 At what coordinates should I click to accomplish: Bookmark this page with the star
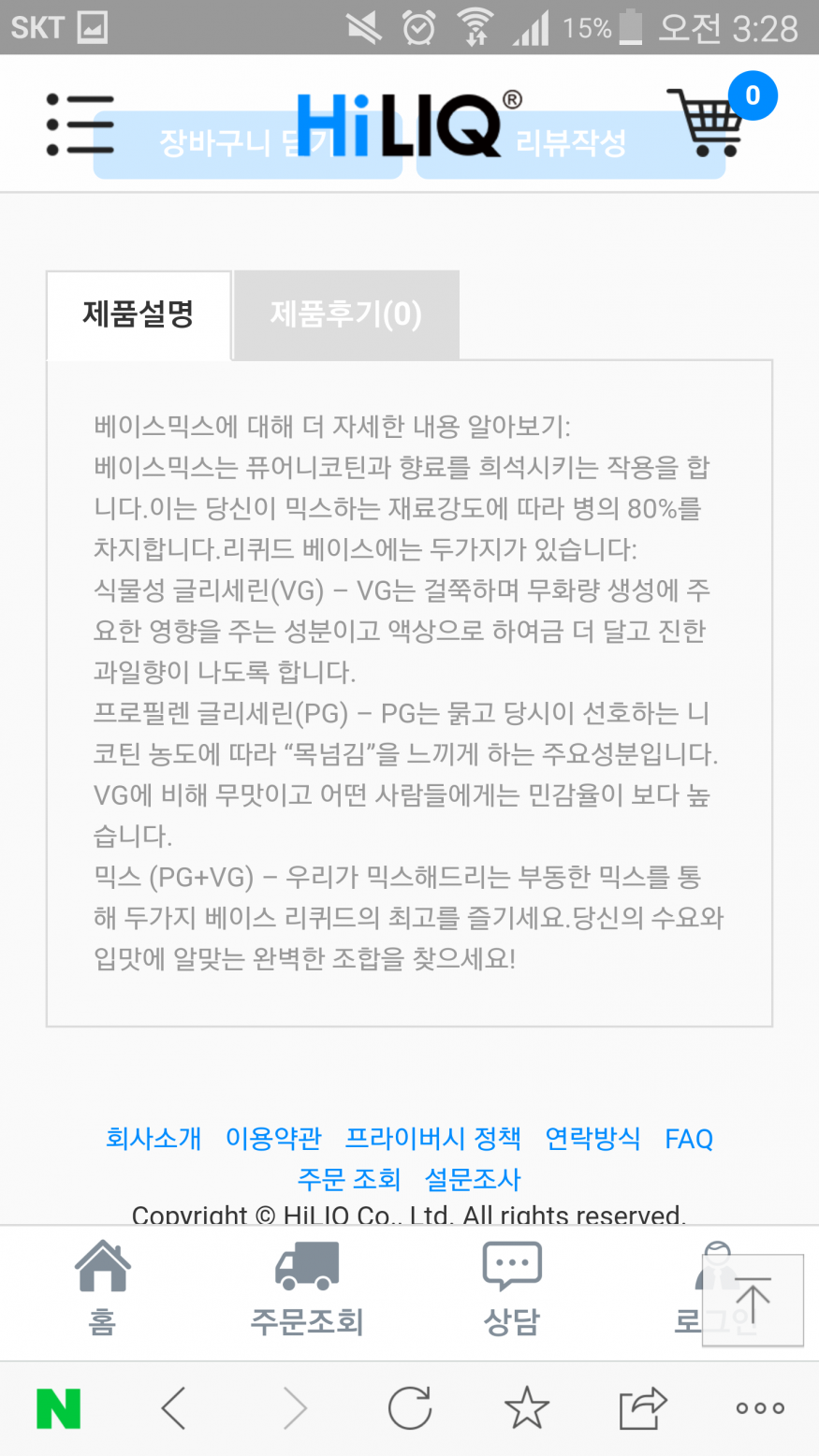pos(527,1407)
